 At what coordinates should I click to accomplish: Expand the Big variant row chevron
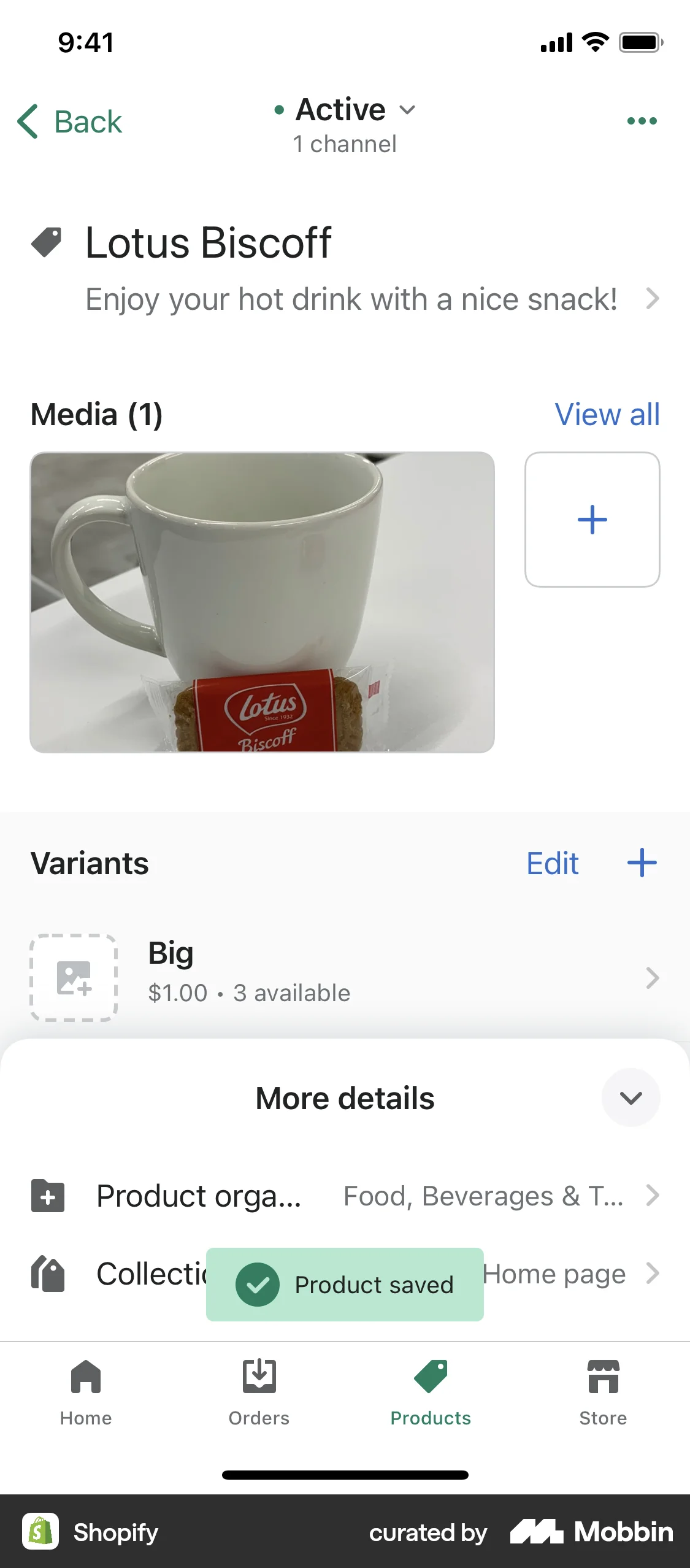[x=651, y=977]
